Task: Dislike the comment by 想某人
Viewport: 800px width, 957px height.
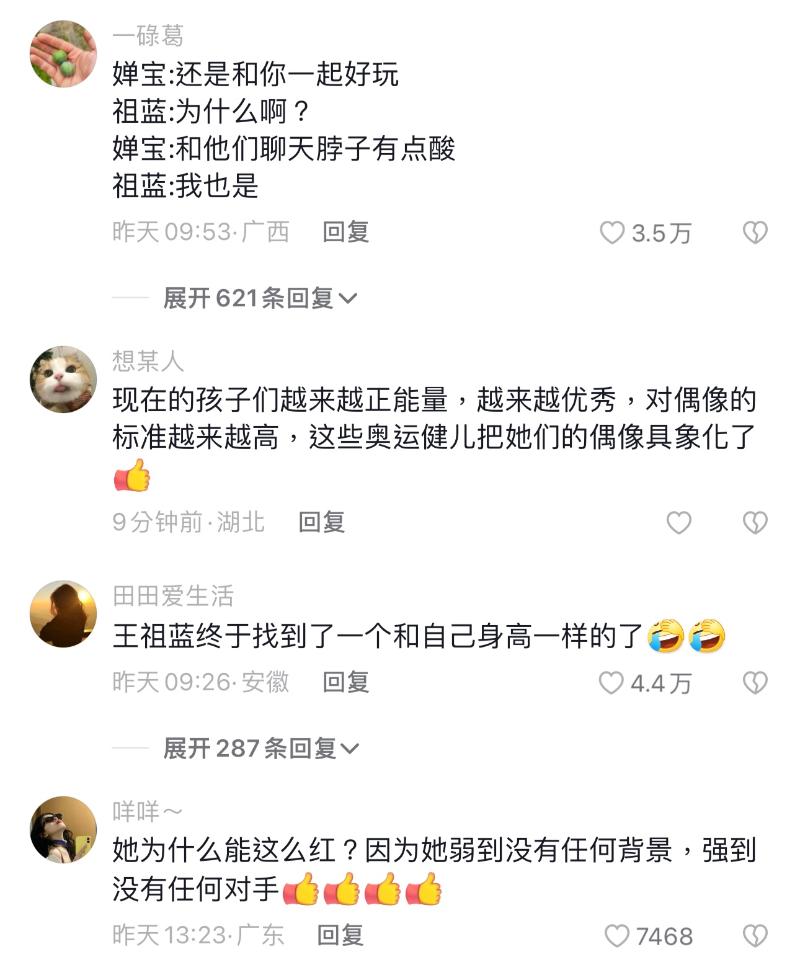Action: (754, 522)
